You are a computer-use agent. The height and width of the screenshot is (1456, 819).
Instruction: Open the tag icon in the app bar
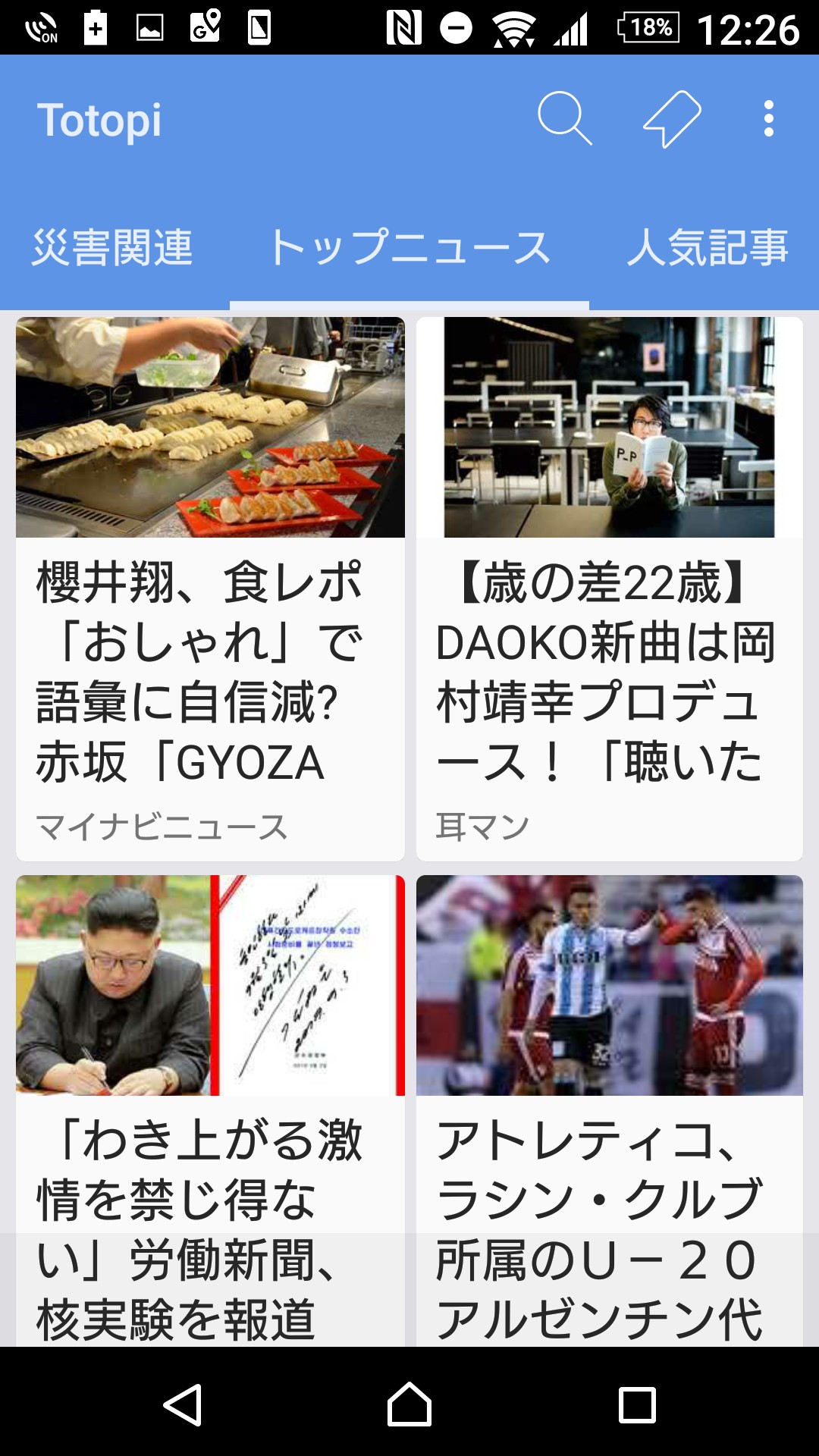[672, 119]
